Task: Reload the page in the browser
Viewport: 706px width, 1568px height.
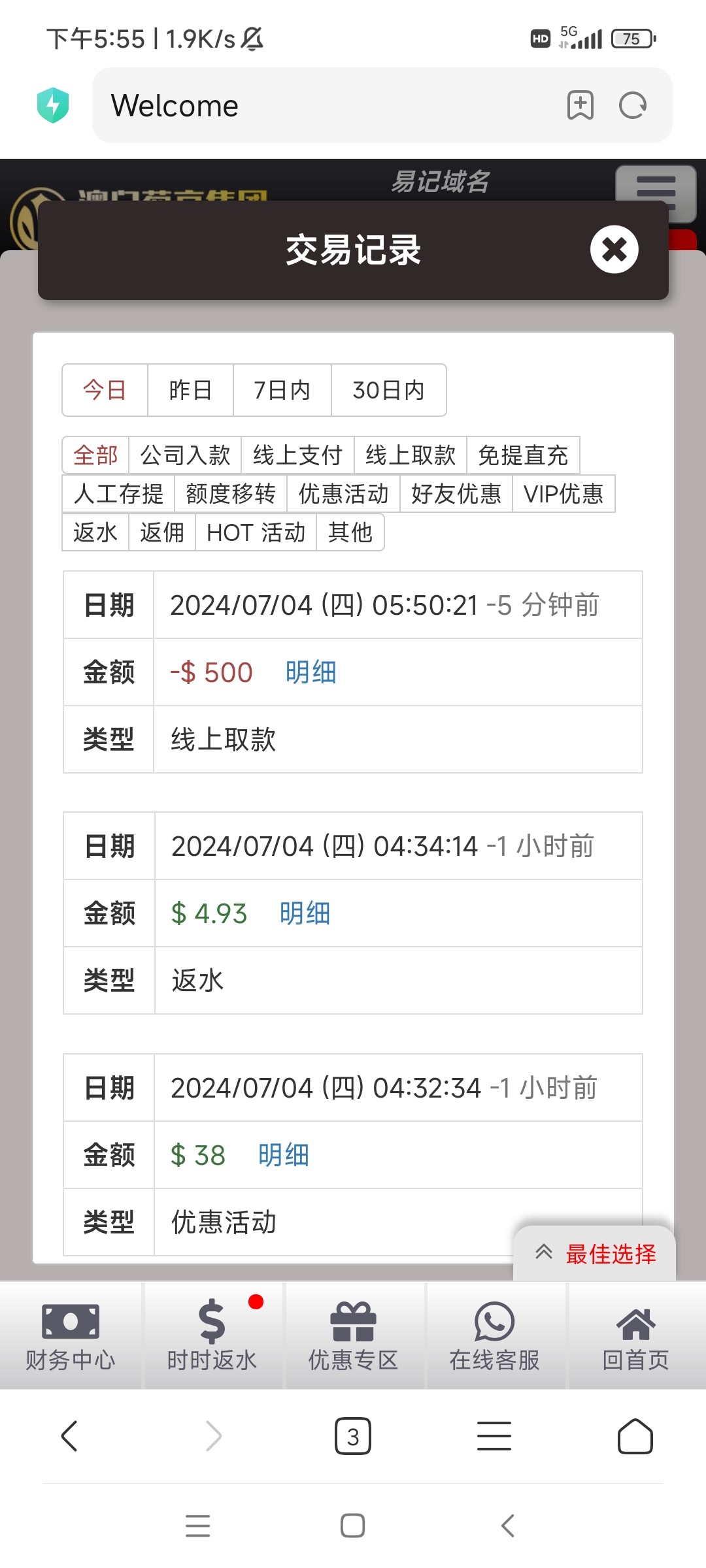Action: [x=632, y=106]
